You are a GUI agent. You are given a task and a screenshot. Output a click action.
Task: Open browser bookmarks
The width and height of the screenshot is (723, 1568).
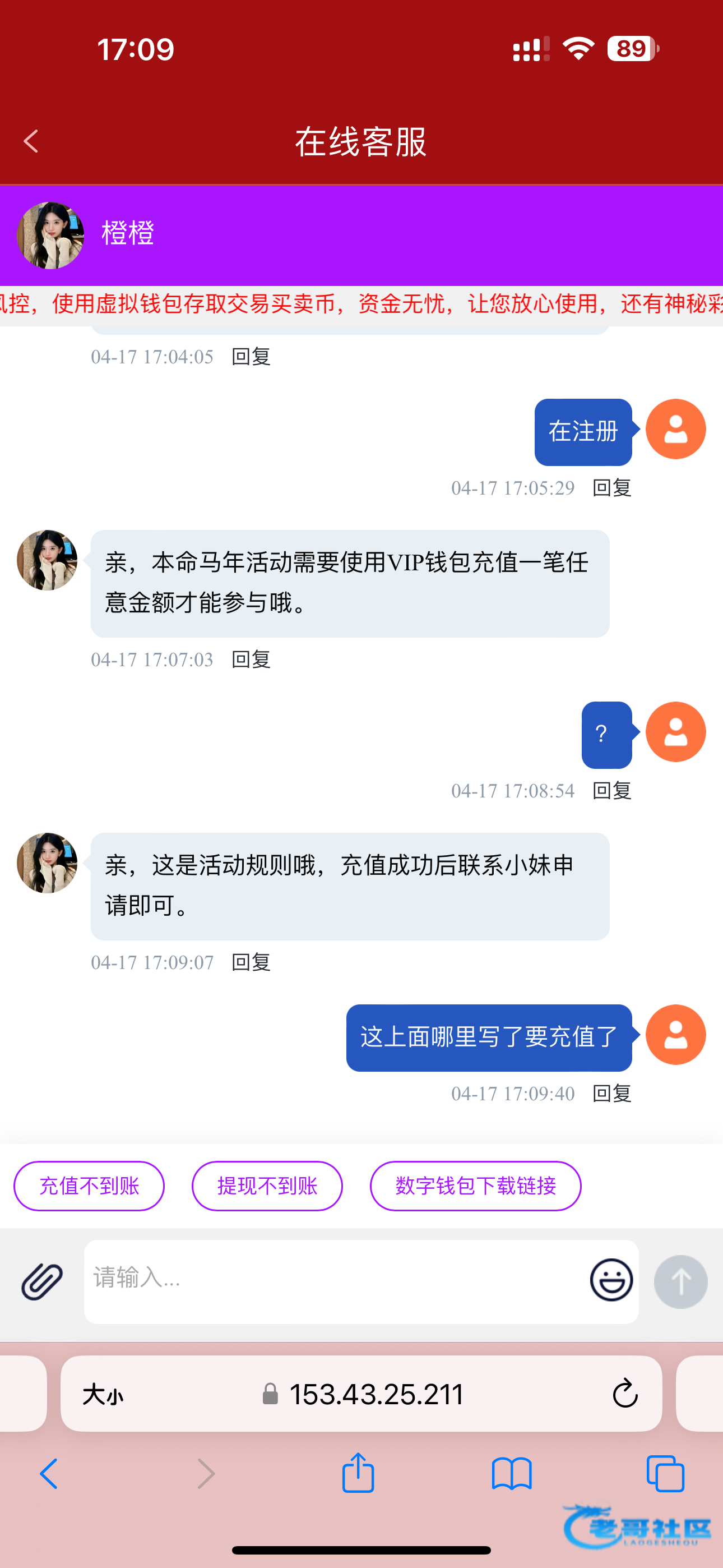[x=512, y=1474]
